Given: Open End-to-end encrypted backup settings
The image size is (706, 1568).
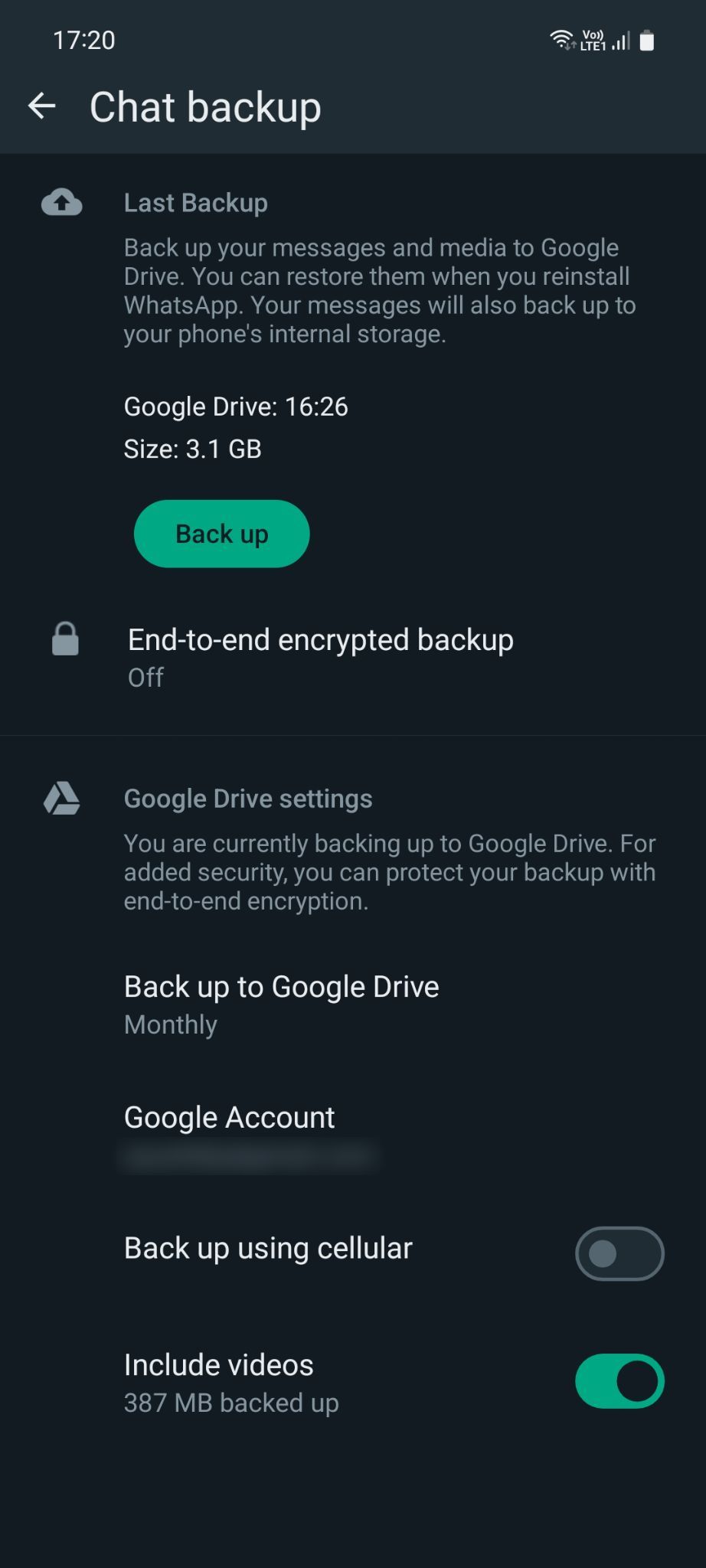Looking at the screenshot, I should click(x=320, y=656).
